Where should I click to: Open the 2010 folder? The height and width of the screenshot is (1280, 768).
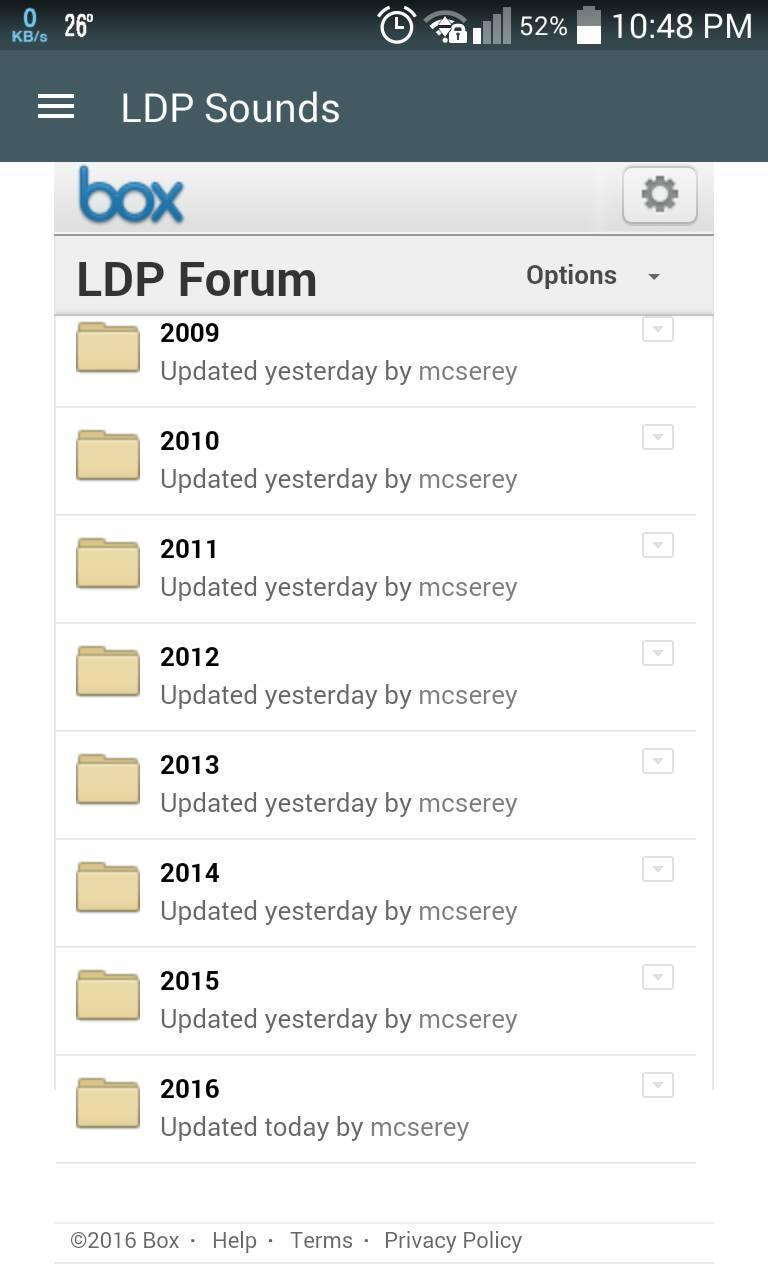click(189, 441)
